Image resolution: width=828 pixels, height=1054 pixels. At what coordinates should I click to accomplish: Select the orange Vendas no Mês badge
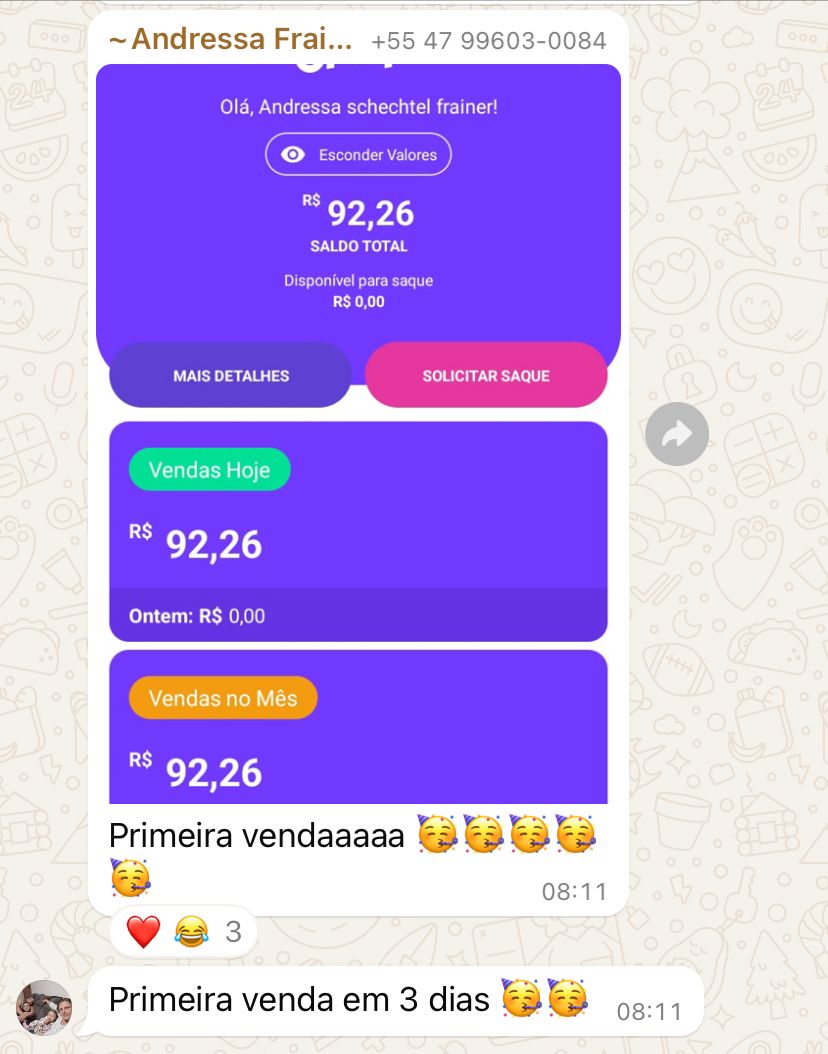coord(222,697)
